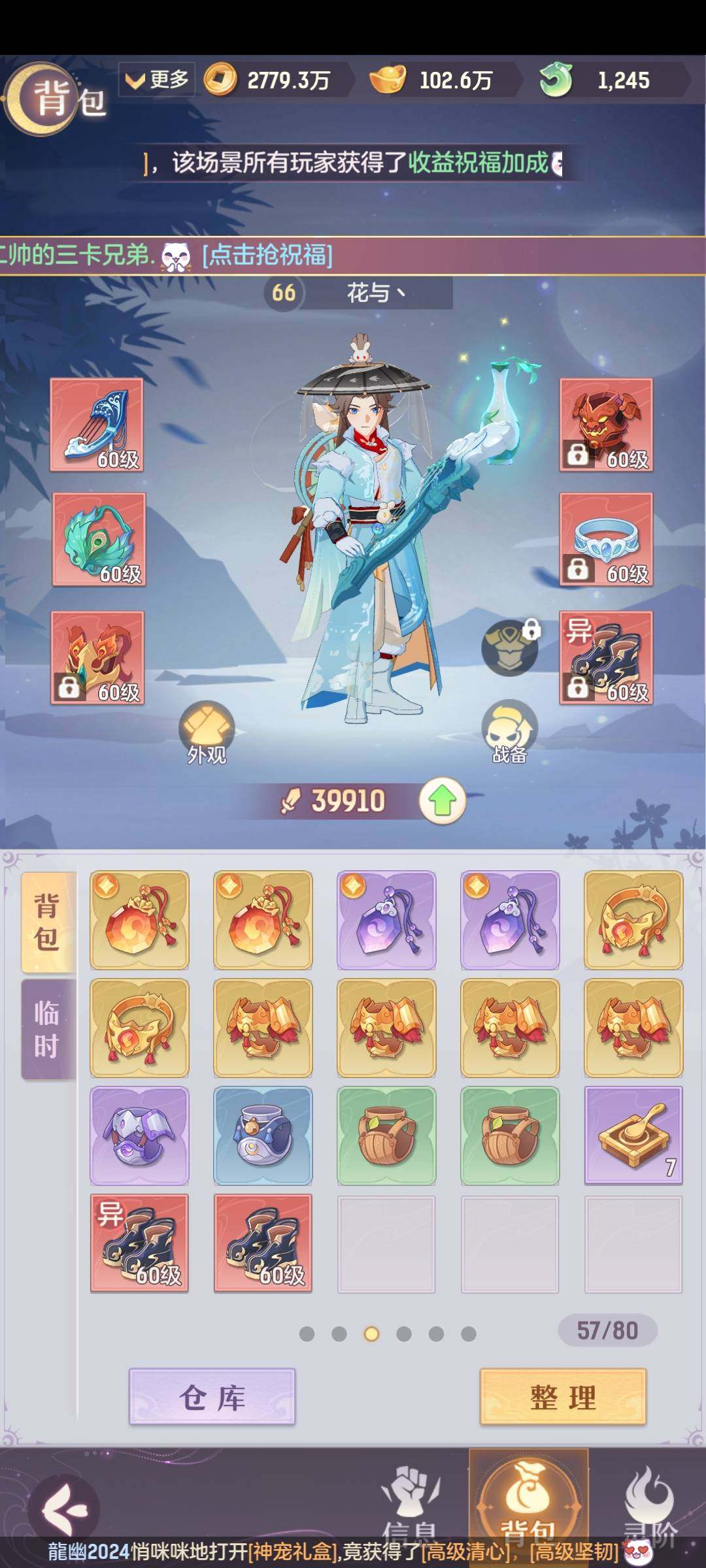The width and height of the screenshot is (706, 1568).
Task: Tap the 点击抢祝福 link
Action: 267,255
